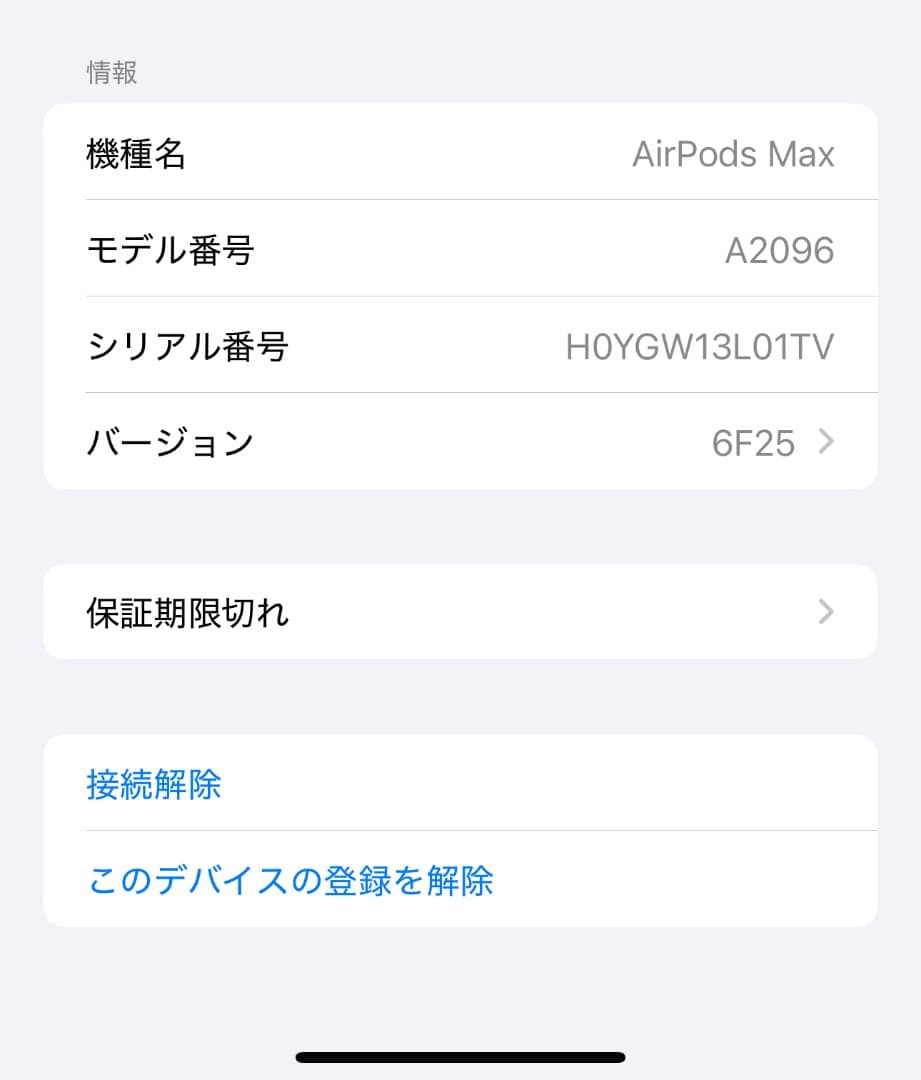Tap the information card containing device details
Viewport: 921px width, 1080px height.
460,297
